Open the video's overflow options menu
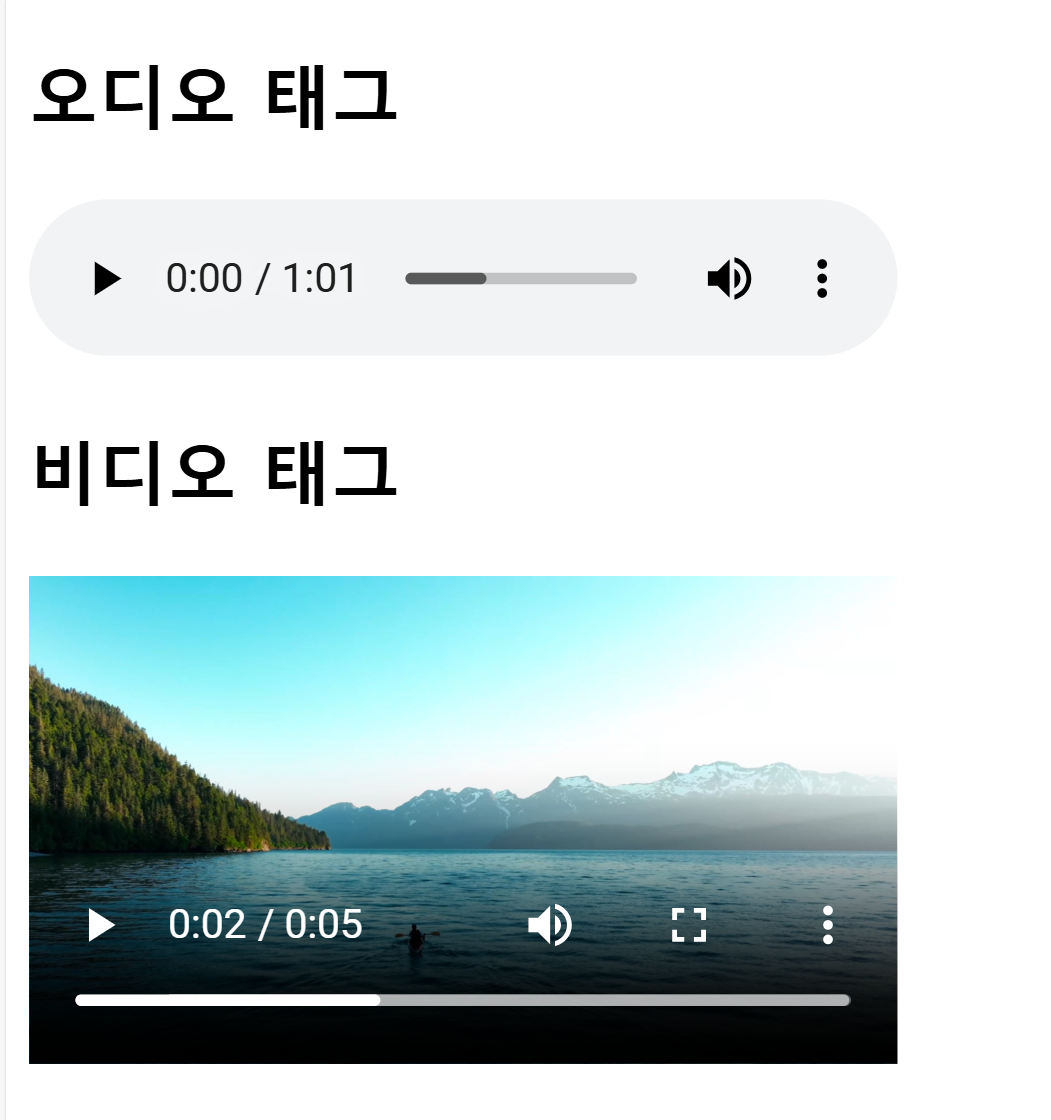Screen dimensions: 1051x1120 827,925
